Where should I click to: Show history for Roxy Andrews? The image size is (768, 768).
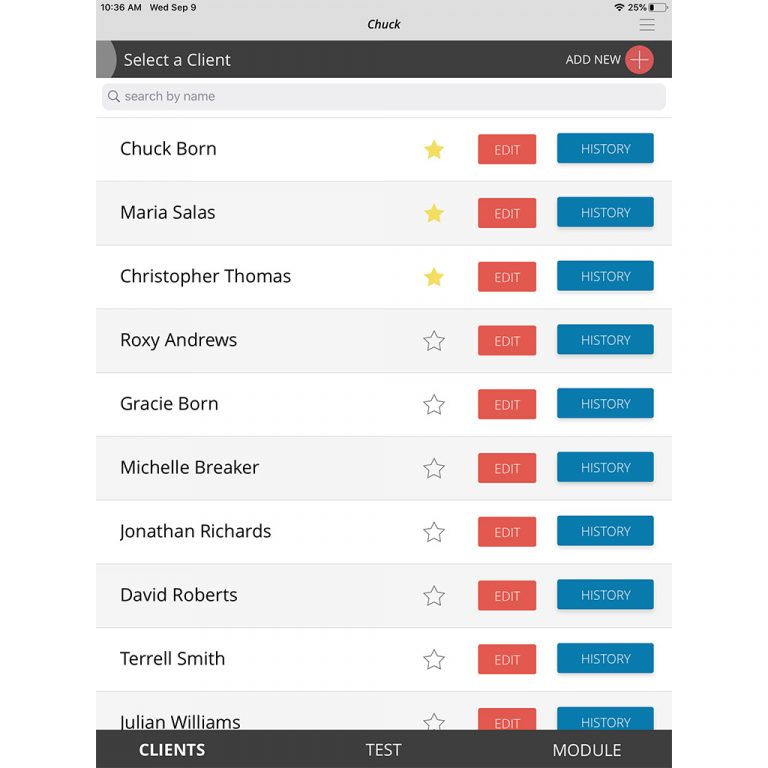[605, 340]
